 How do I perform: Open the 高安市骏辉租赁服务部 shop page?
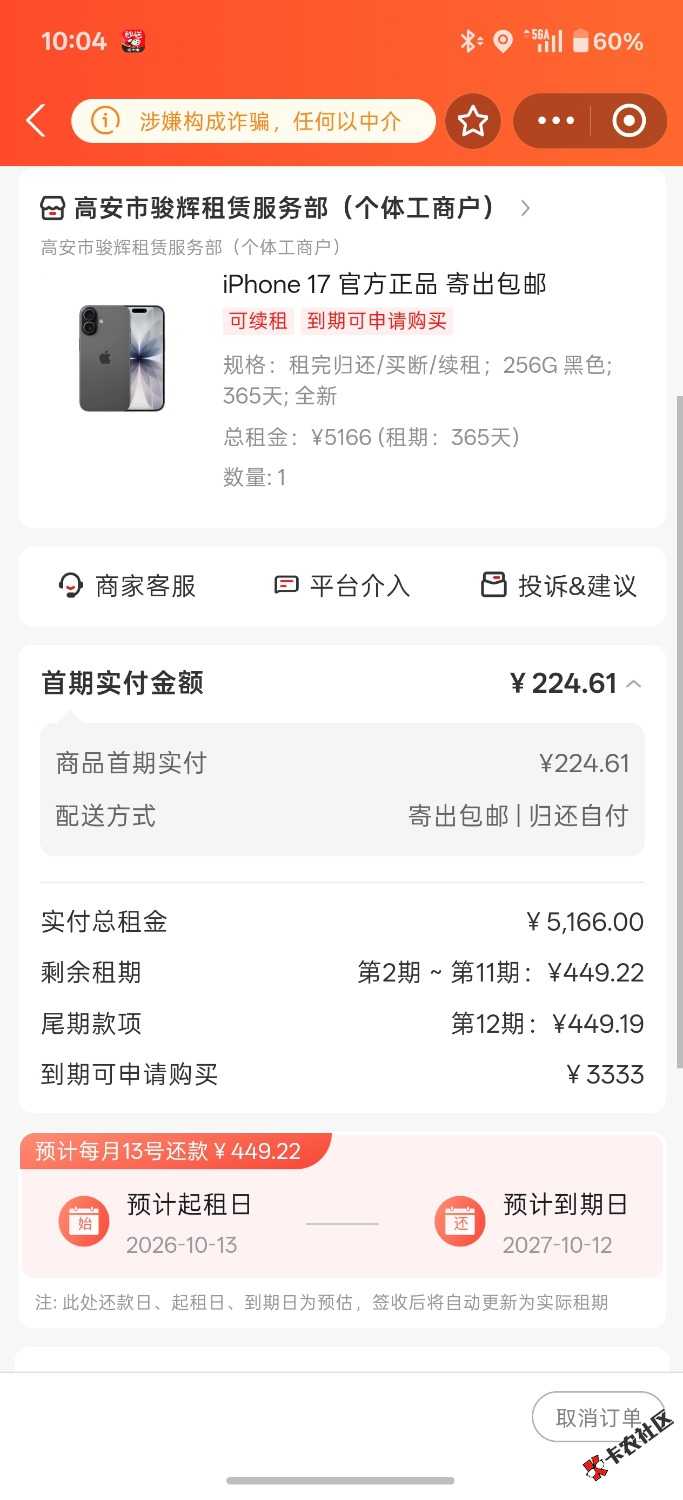pos(286,208)
